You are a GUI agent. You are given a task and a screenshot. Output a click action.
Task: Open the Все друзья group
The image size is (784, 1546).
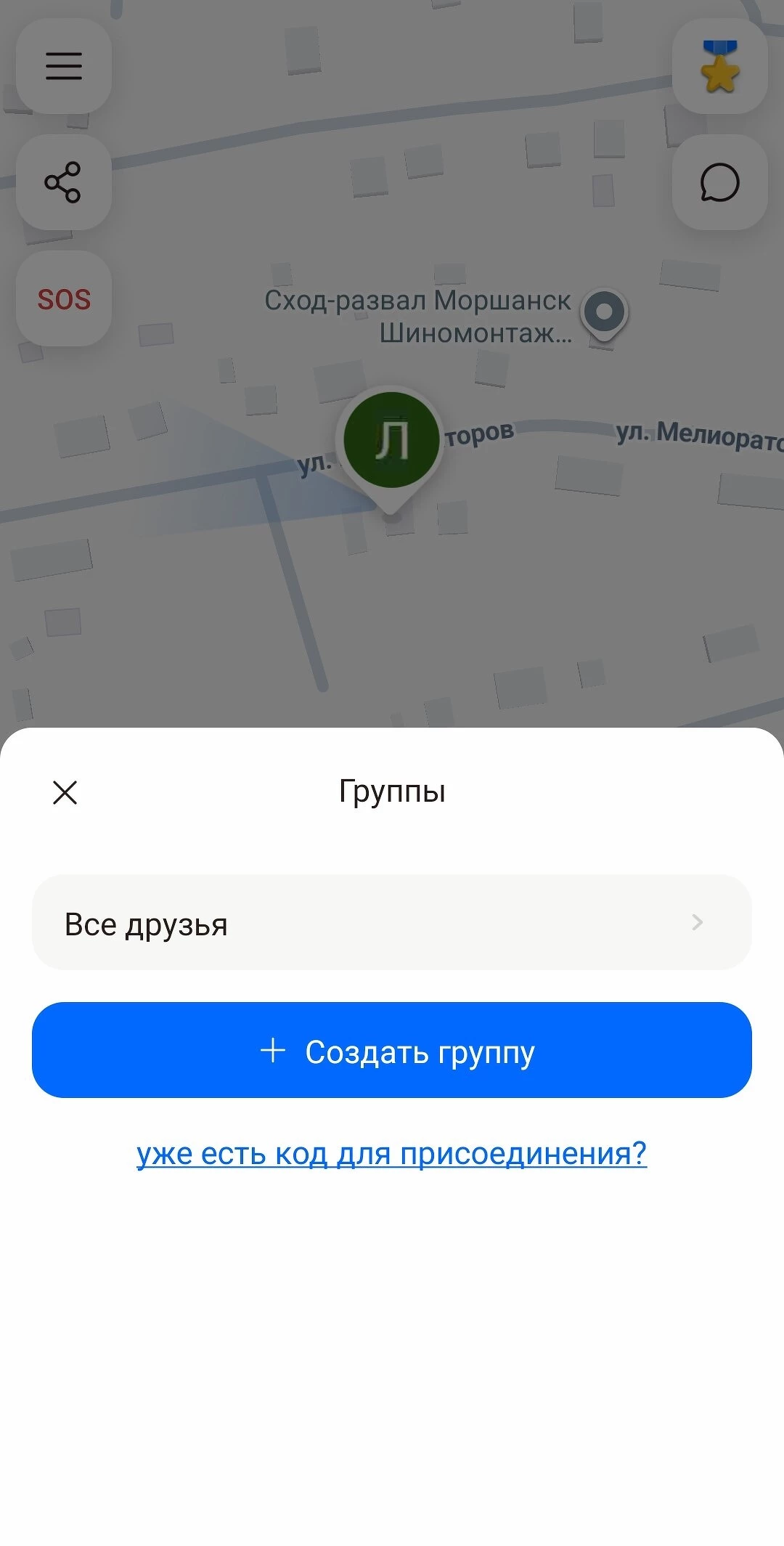point(392,923)
